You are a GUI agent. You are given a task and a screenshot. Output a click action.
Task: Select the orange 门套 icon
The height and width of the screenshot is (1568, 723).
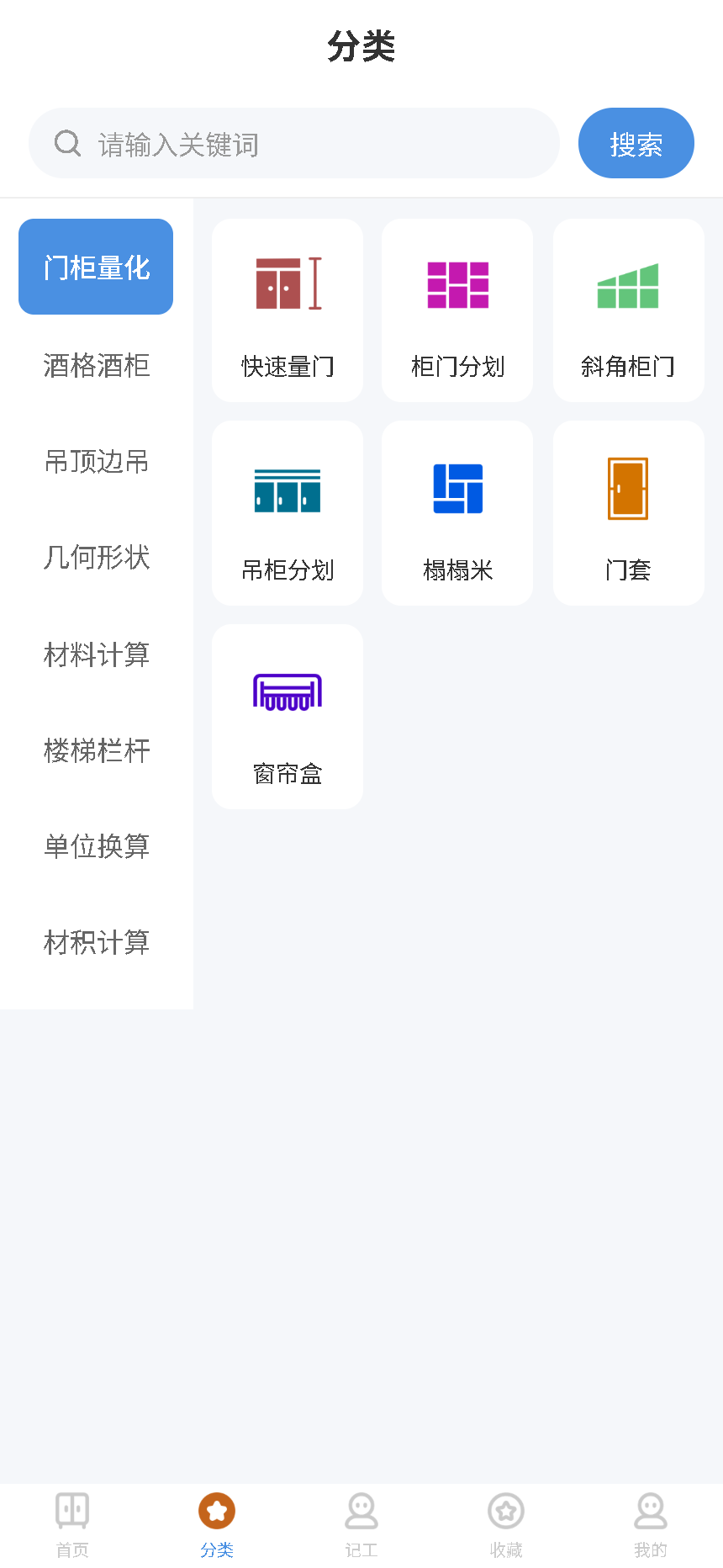pyautogui.click(x=628, y=488)
